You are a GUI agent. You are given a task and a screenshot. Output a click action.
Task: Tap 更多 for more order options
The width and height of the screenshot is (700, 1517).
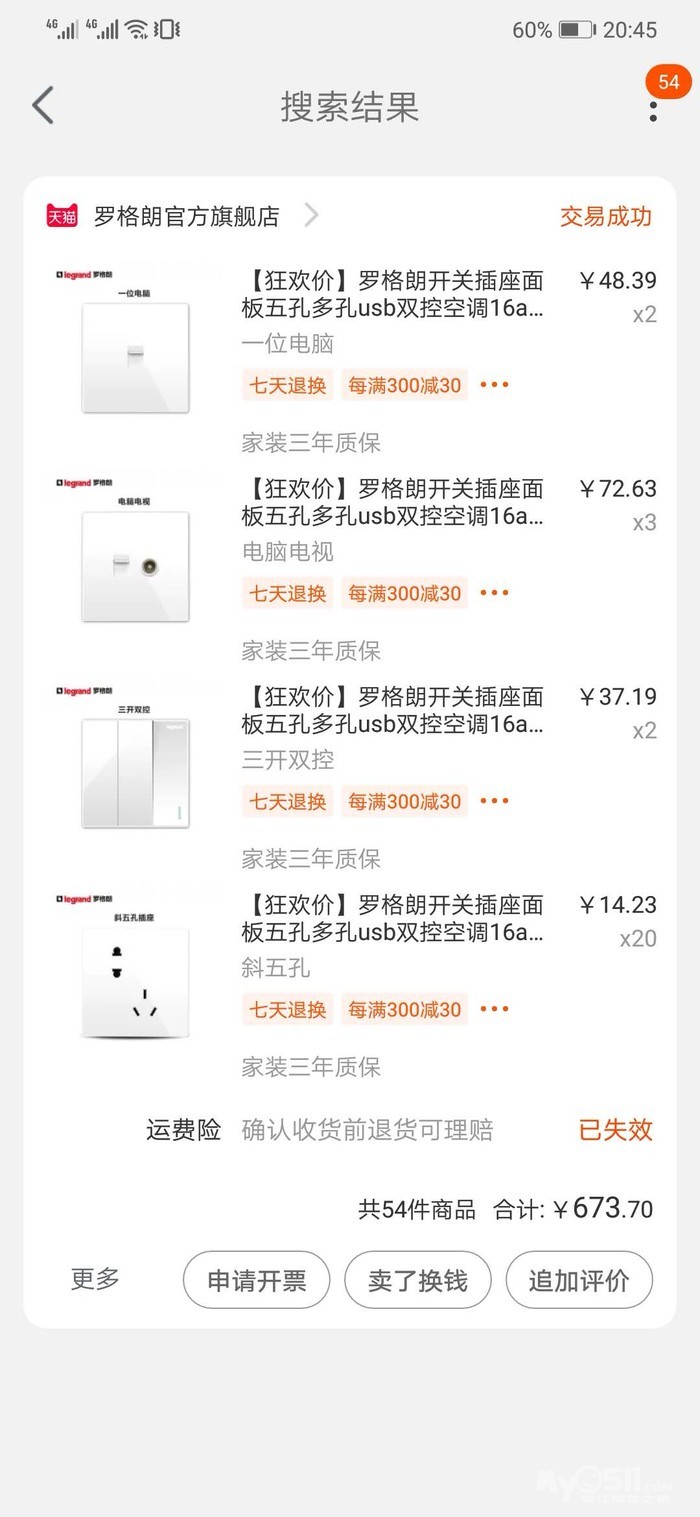95,1279
